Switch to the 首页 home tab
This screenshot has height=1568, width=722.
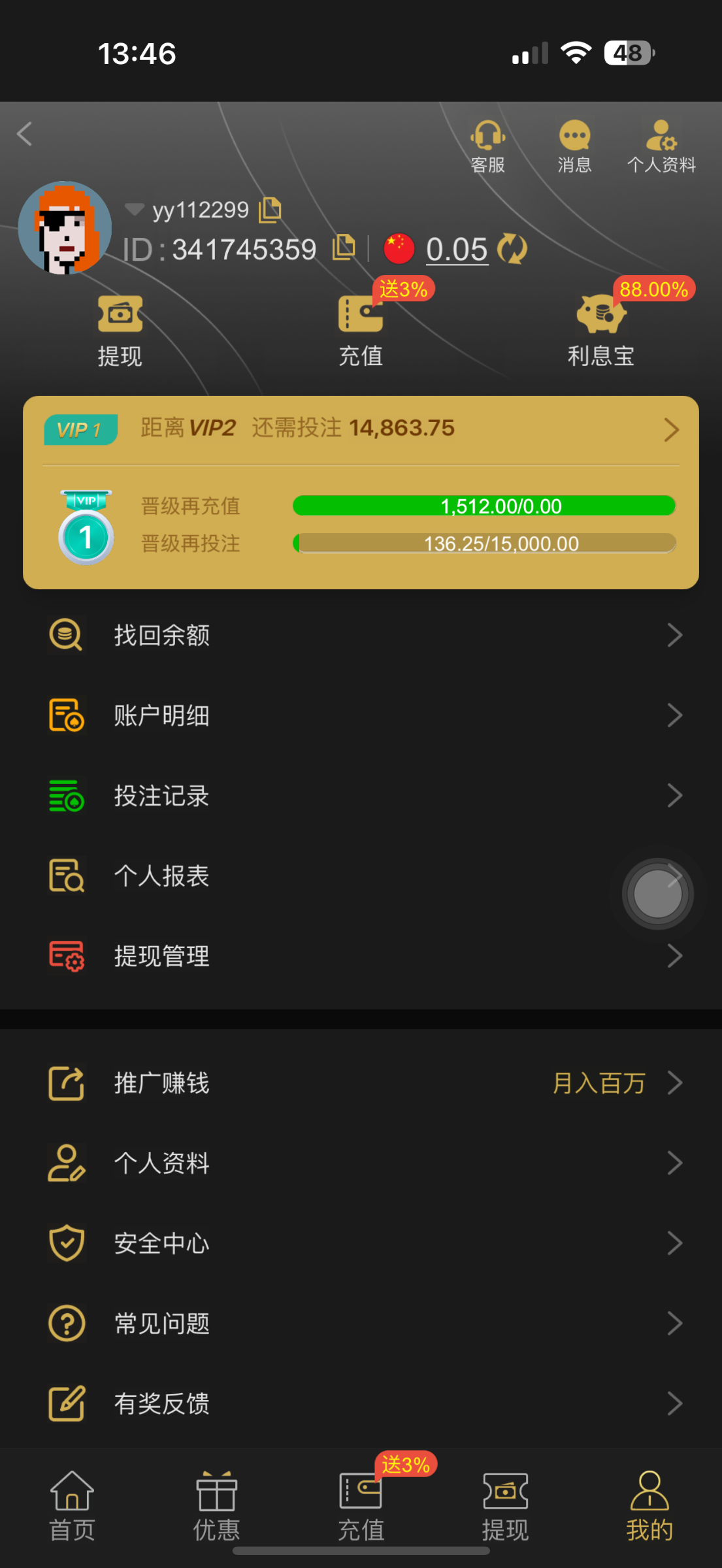72,1506
